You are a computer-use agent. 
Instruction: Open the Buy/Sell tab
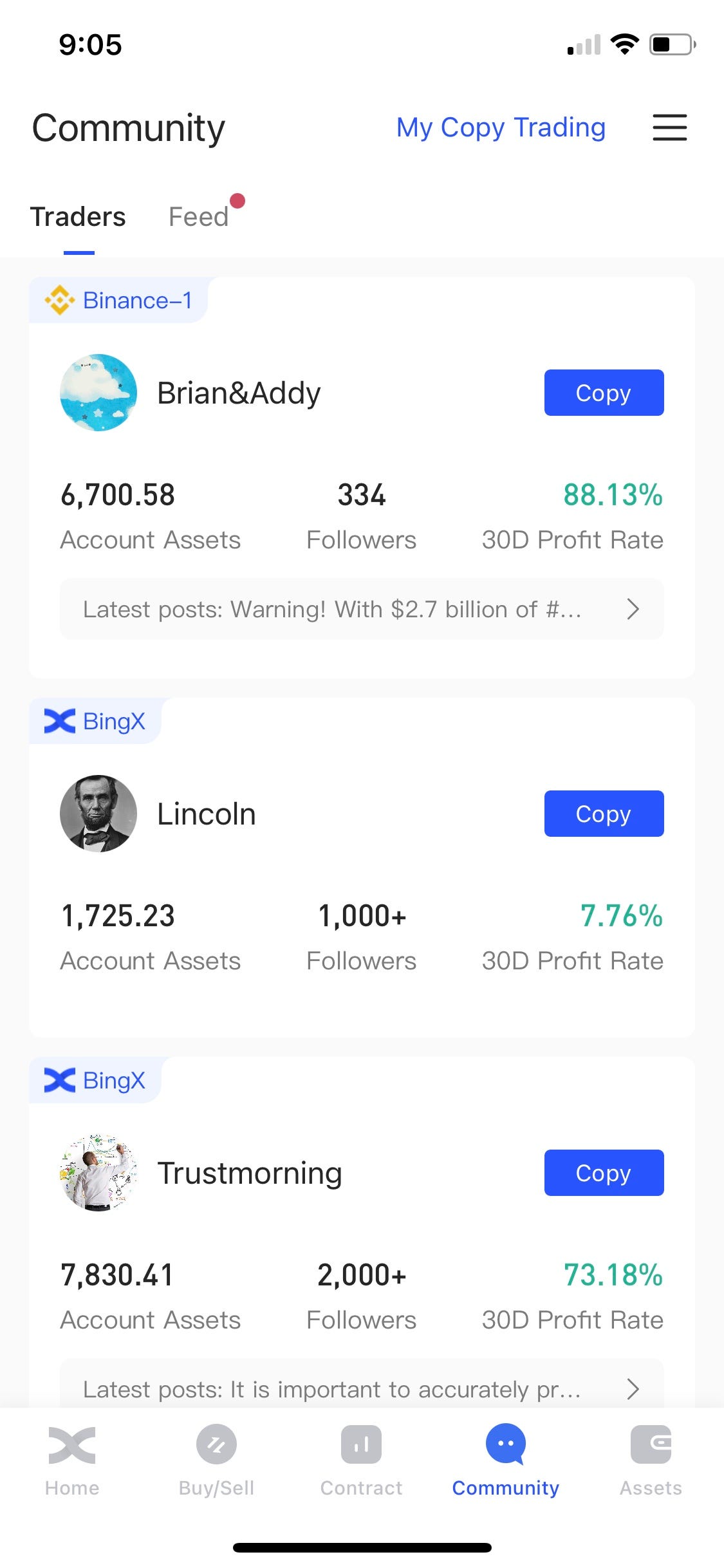216,1460
